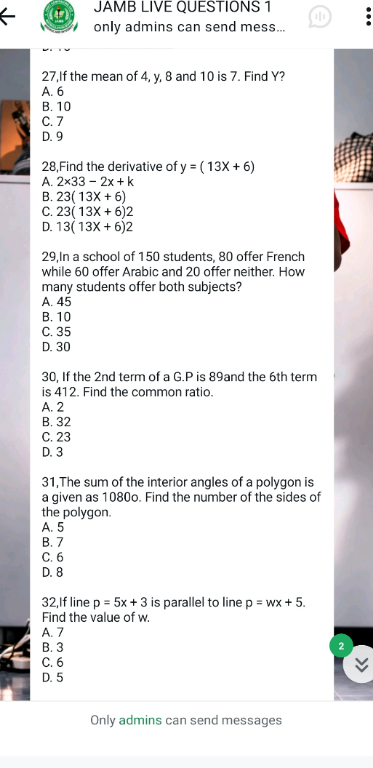Go back using the arrow icon
The width and height of the screenshot is (373, 768).
(7, 18)
